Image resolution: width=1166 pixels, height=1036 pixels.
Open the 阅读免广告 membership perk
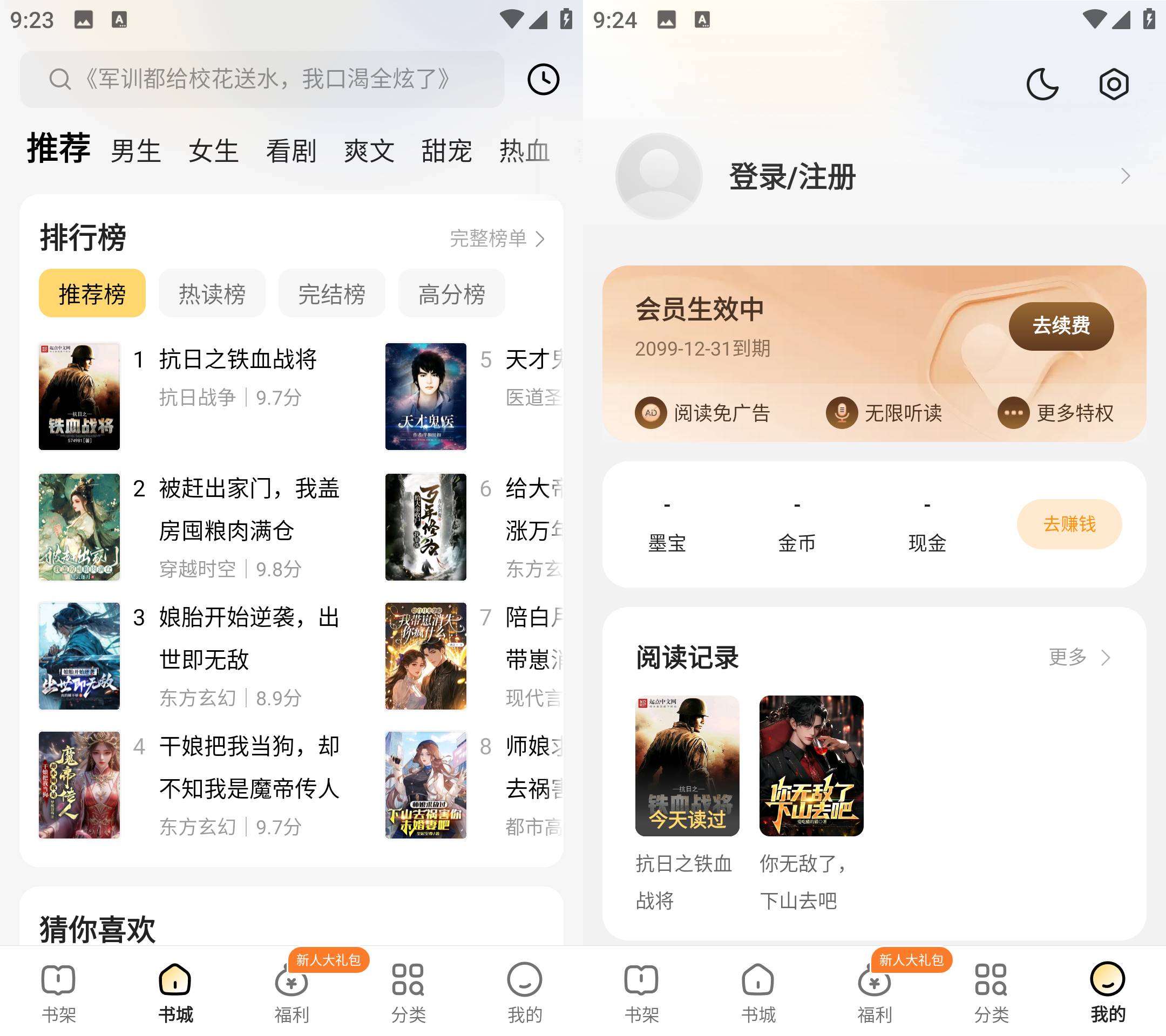click(x=703, y=412)
